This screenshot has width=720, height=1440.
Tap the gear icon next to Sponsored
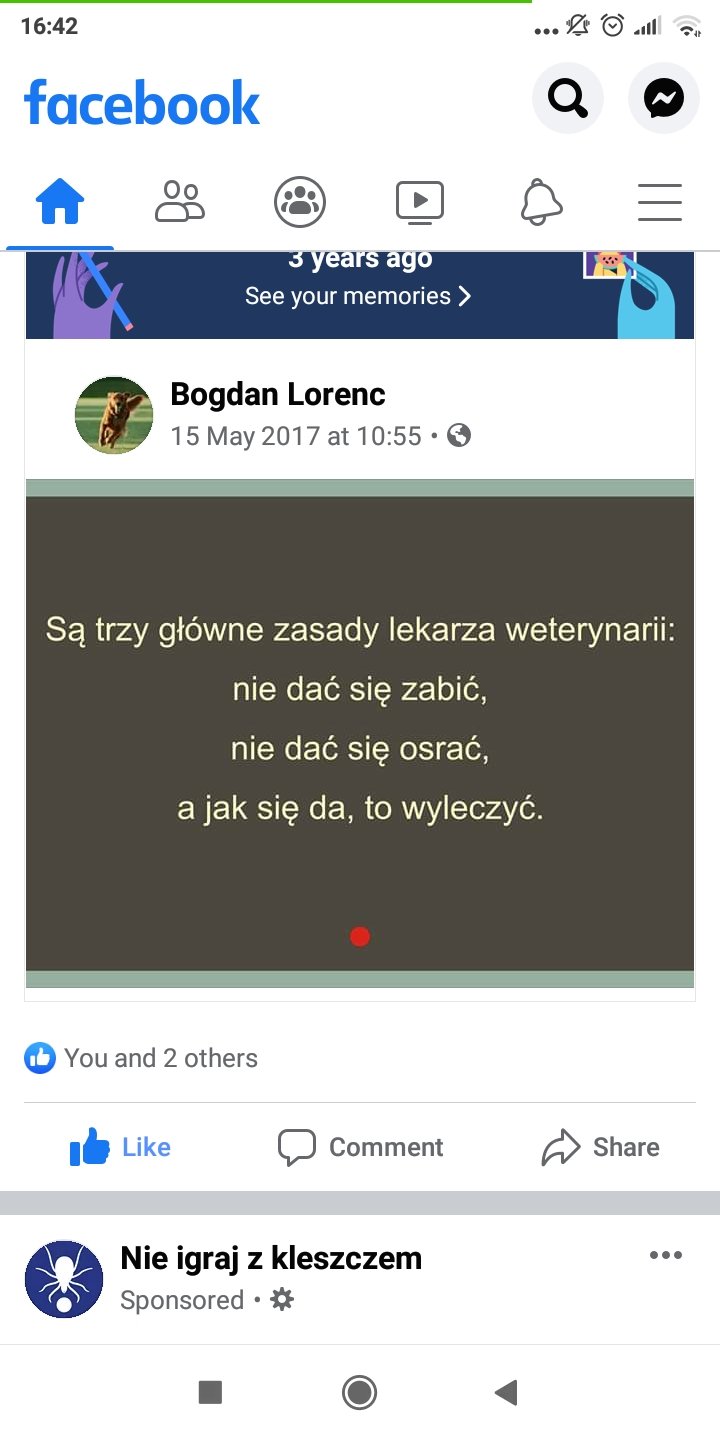tap(283, 1300)
